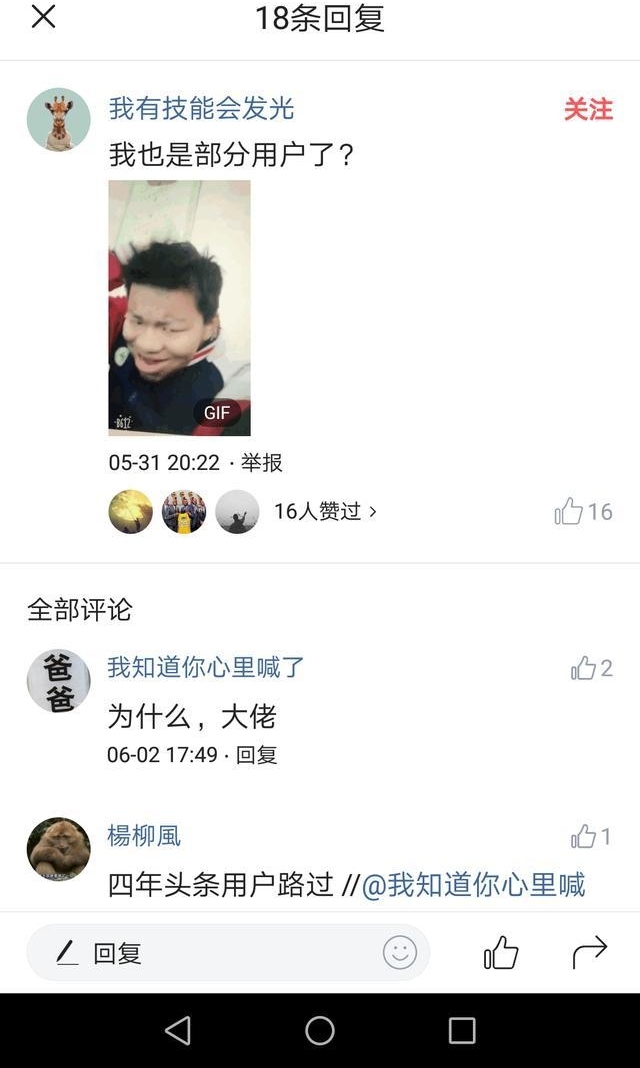Image resolution: width=640 pixels, height=1068 pixels.
Task: Tap 举报 to report the comment
Action: tap(261, 463)
